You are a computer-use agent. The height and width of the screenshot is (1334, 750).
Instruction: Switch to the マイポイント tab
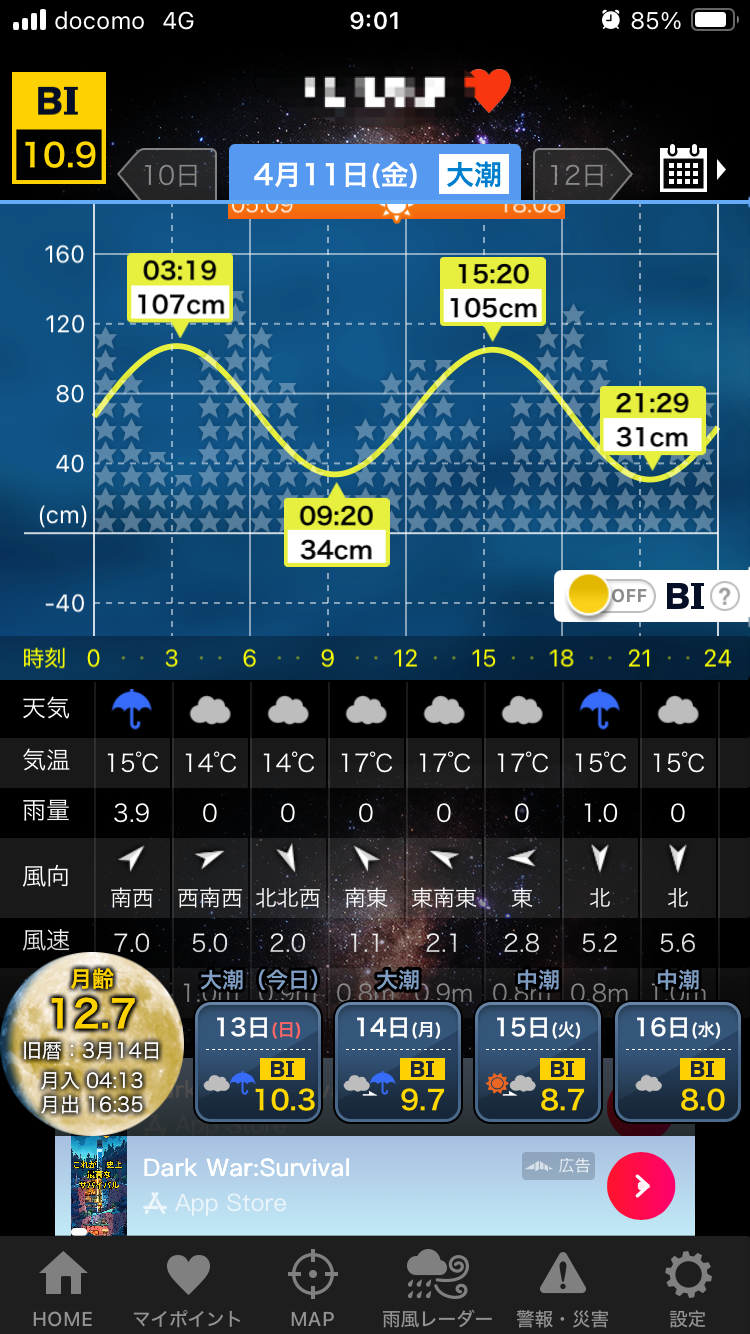point(187,1290)
